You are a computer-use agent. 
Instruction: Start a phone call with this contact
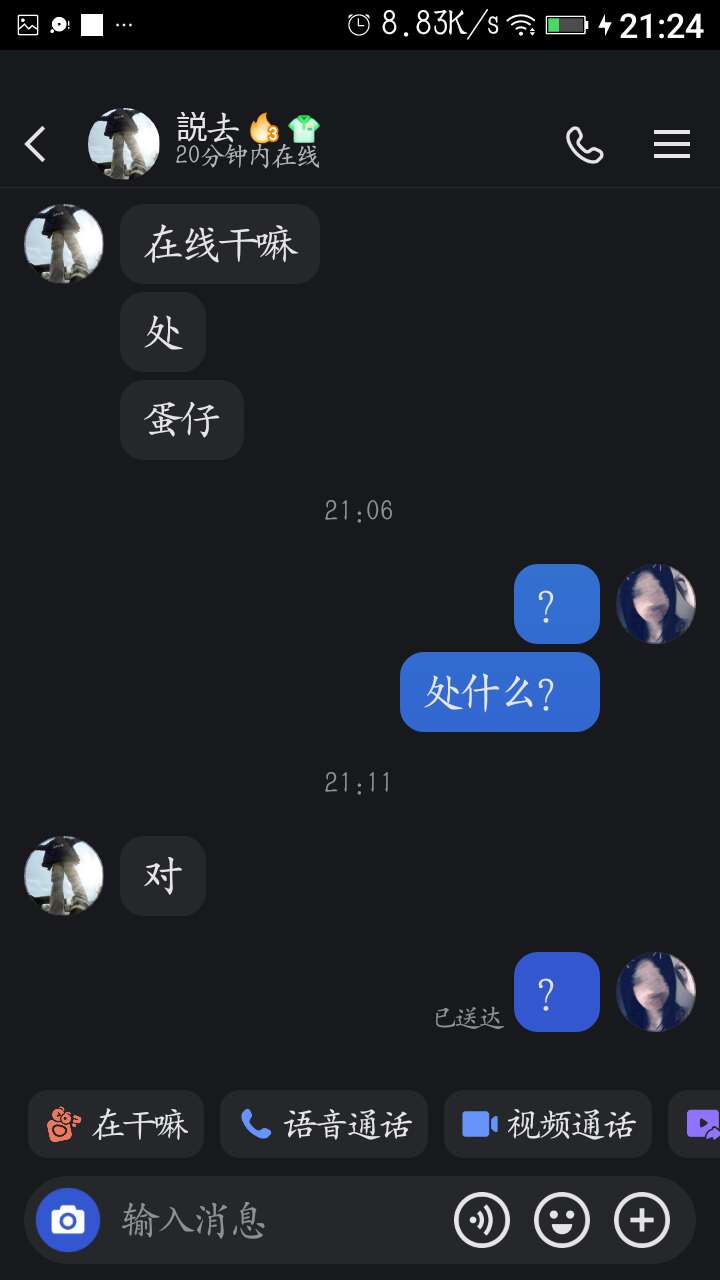pos(584,144)
